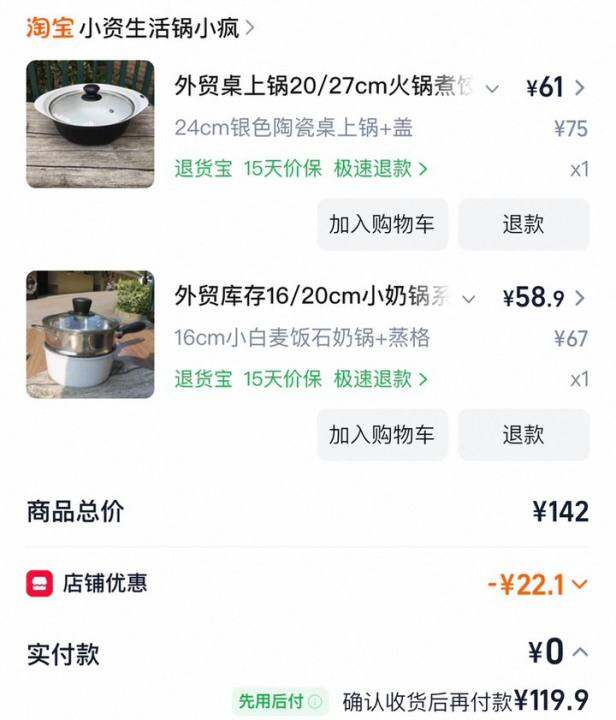Open price details for the ¥58.9 item
This screenshot has width=616, height=720.
[579, 298]
